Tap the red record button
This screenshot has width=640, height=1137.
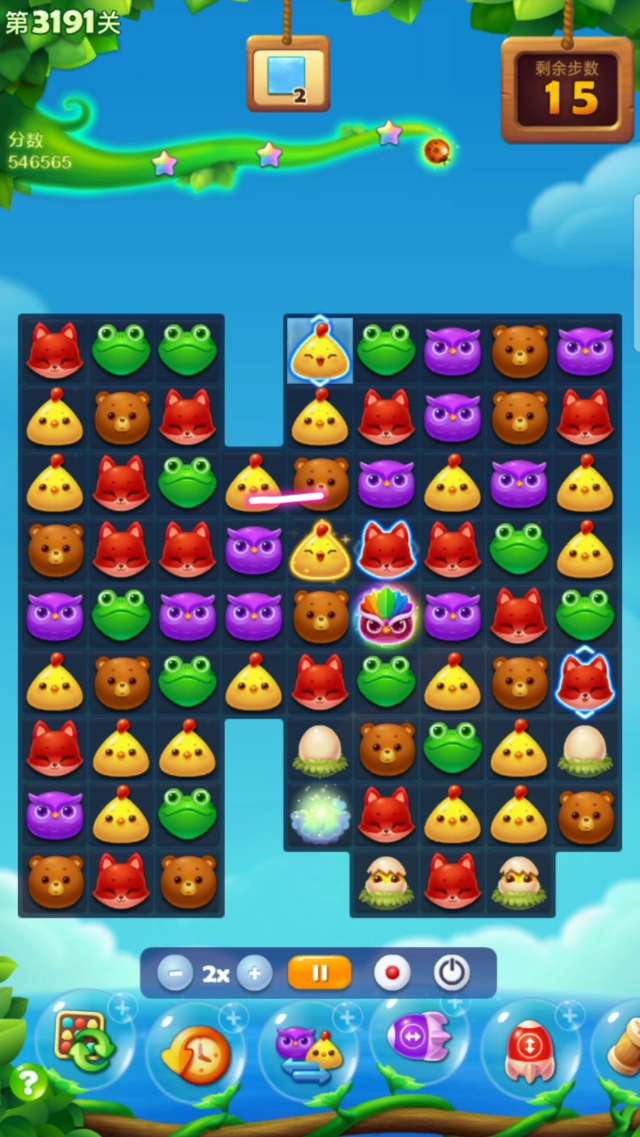pos(391,973)
